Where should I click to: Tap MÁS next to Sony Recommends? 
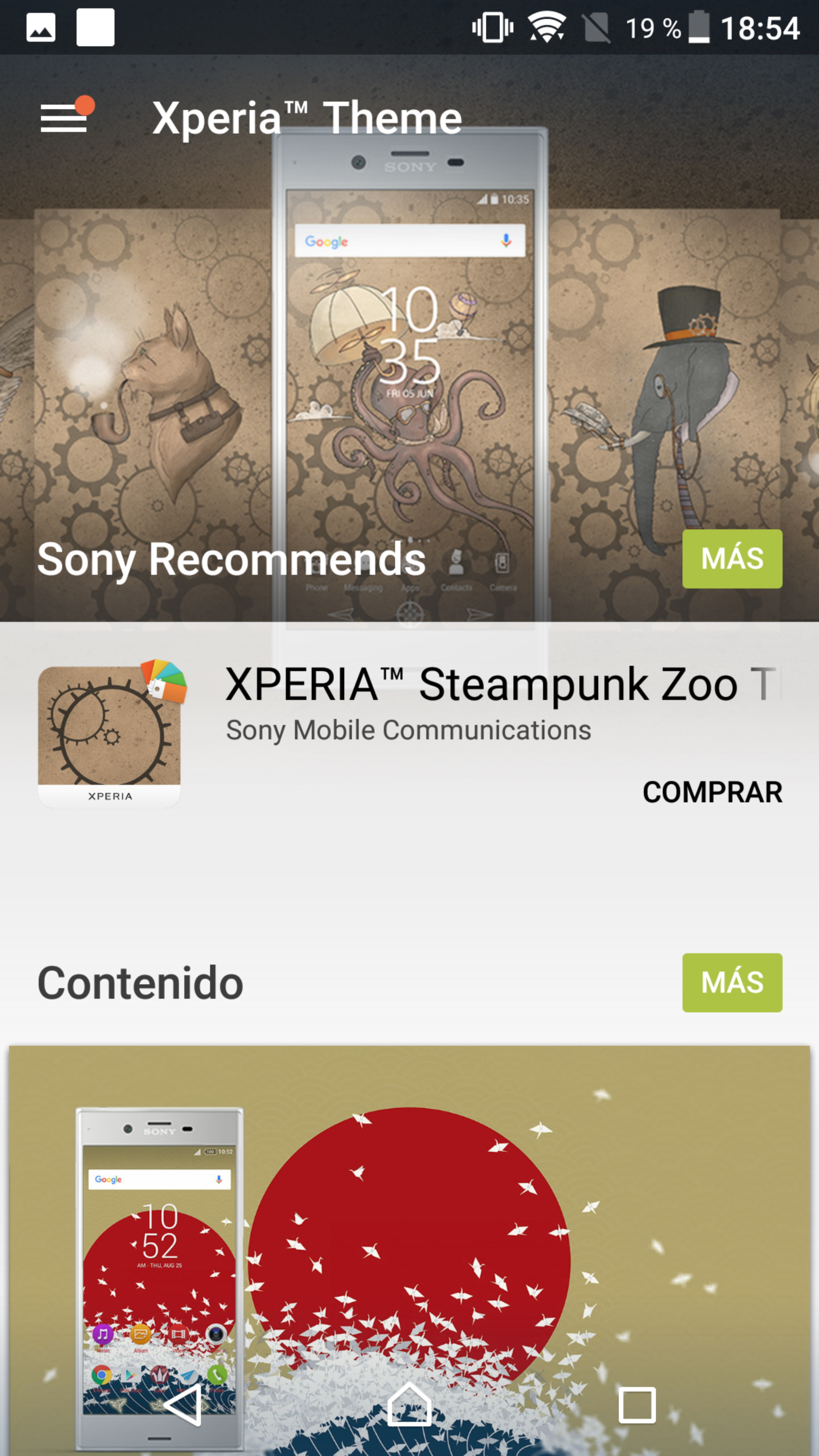pyautogui.click(x=731, y=559)
